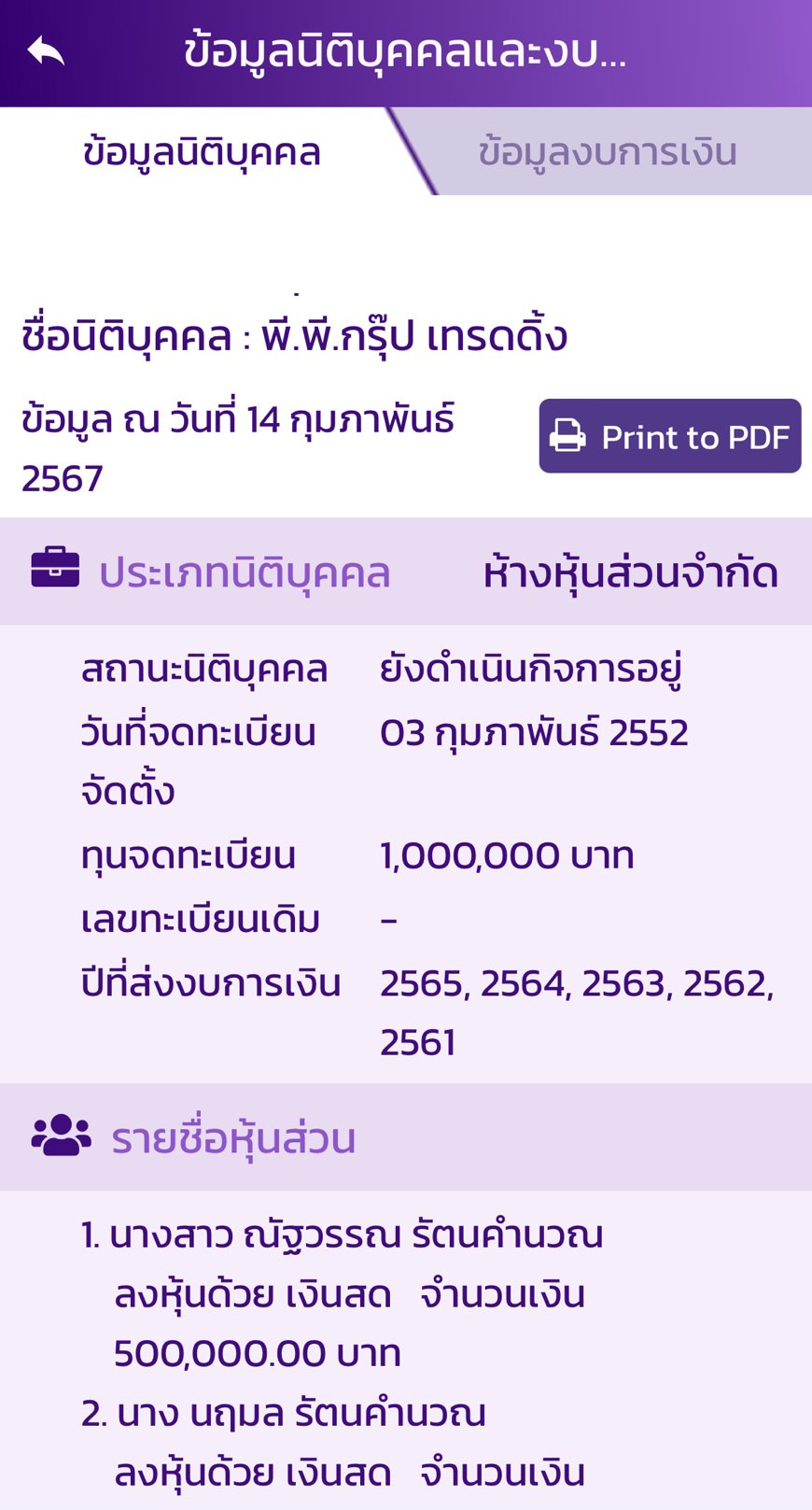Click the Print to PDF button
This screenshot has width=812, height=1510.
coord(670,436)
